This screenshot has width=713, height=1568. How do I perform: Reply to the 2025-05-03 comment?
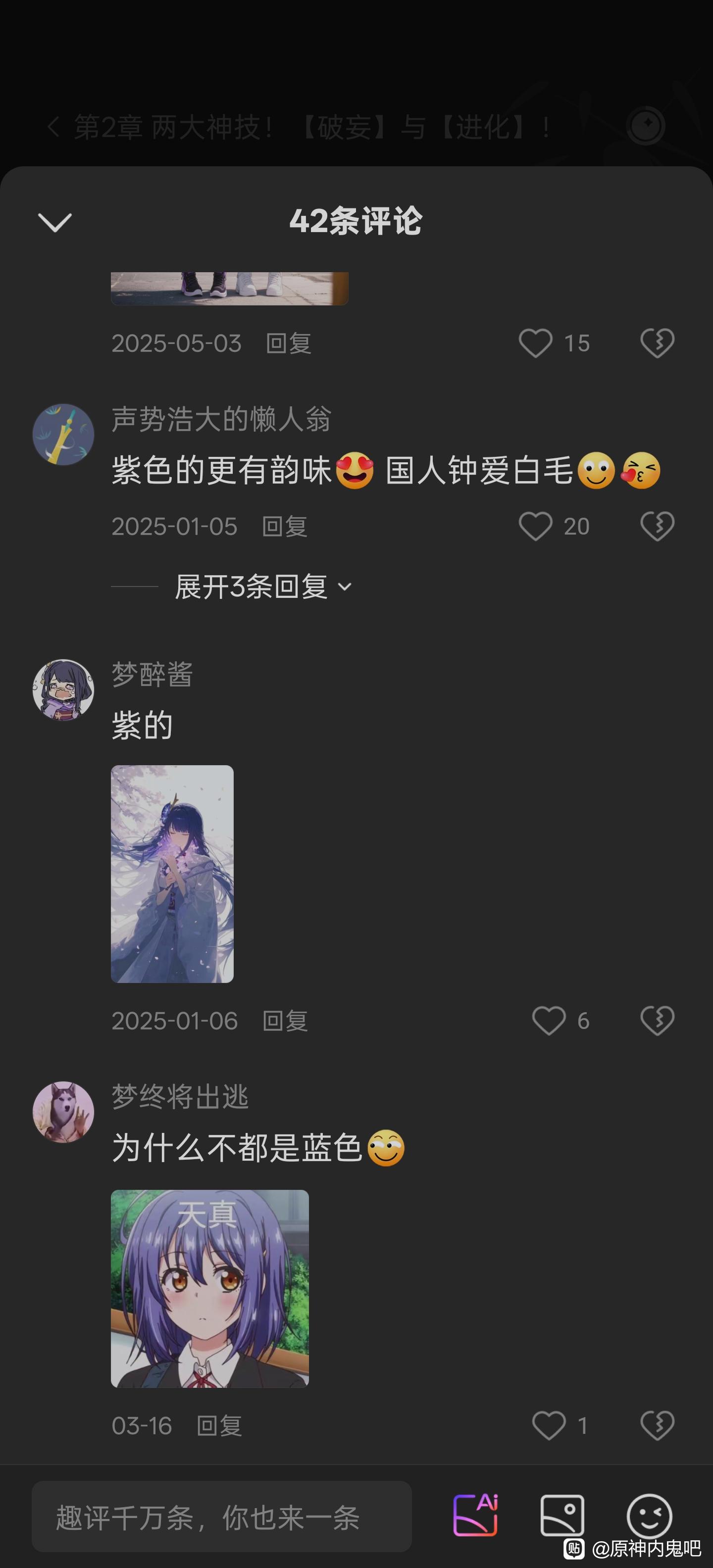[289, 343]
